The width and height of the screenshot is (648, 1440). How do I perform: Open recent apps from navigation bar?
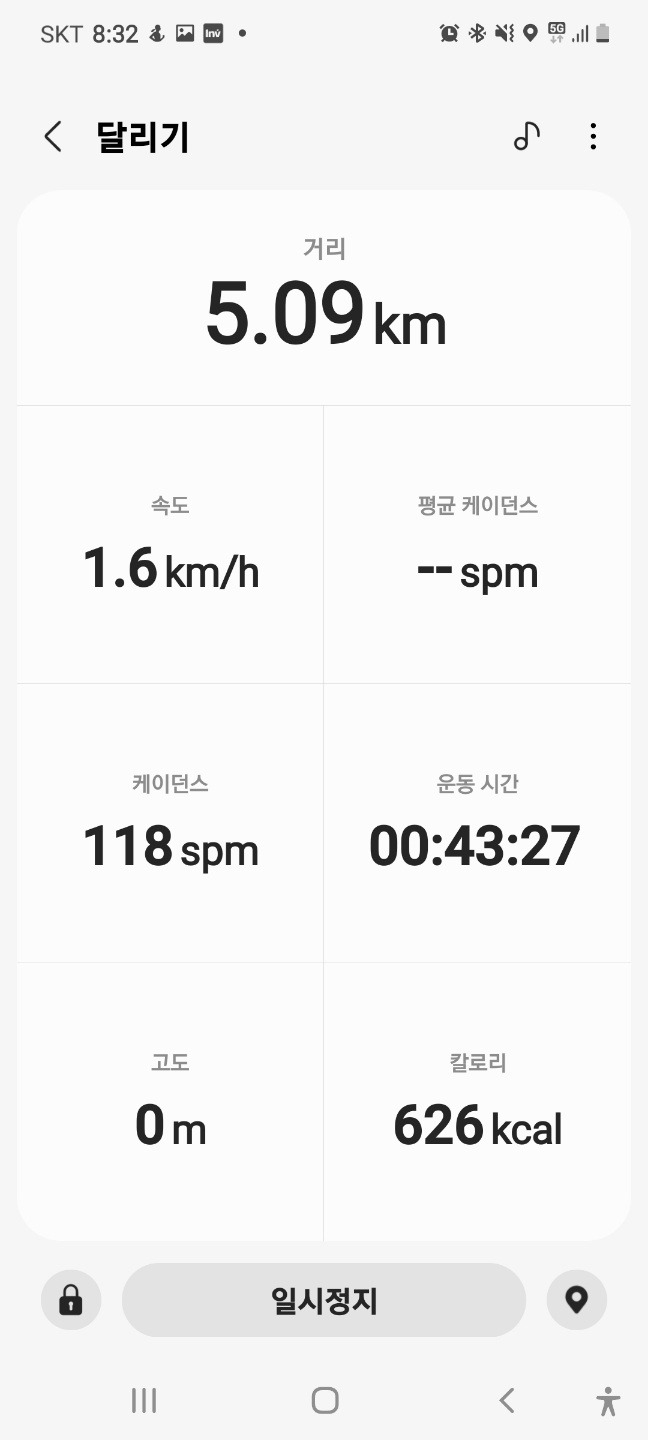click(x=144, y=1400)
